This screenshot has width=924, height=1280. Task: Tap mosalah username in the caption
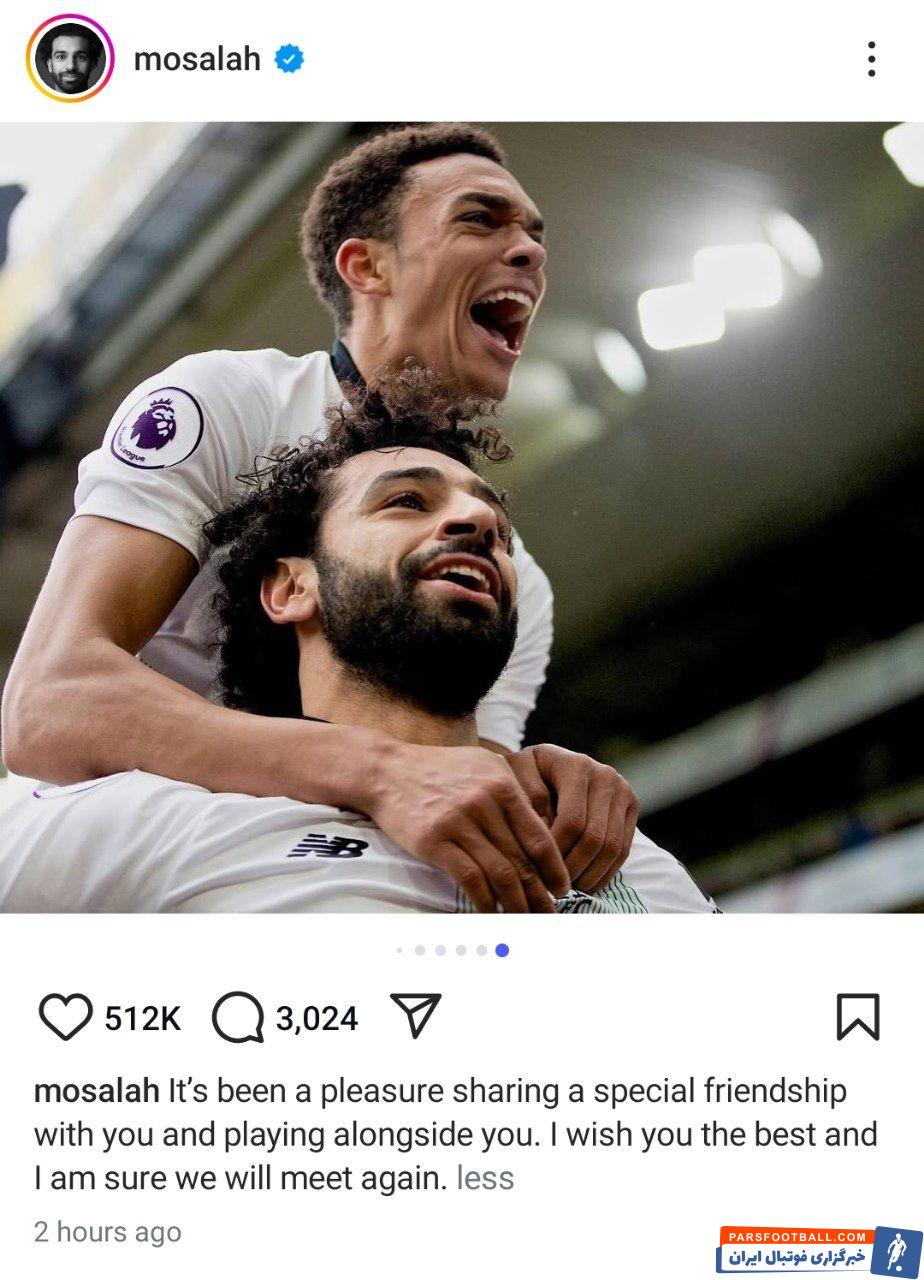tap(96, 1090)
